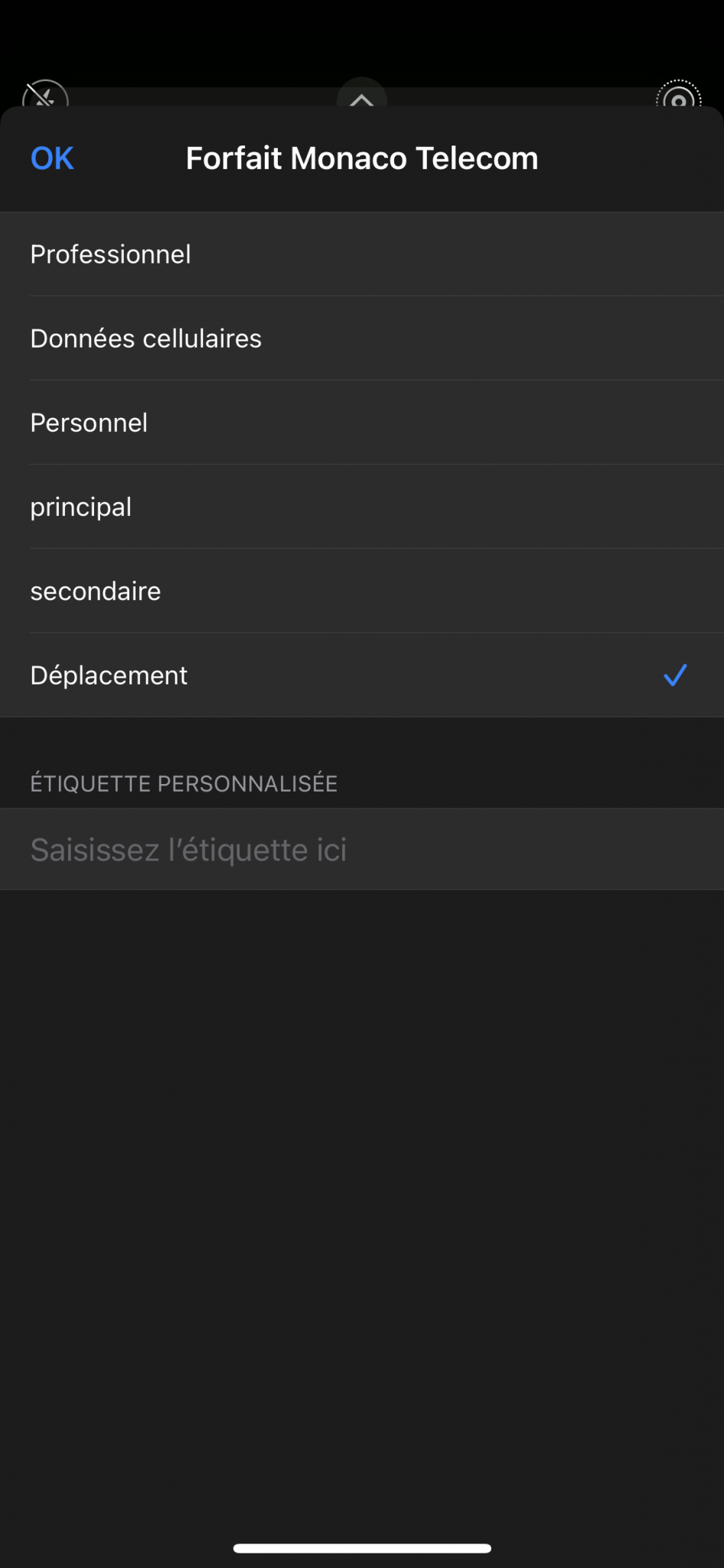Image resolution: width=724 pixels, height=1568 pixels.
Task: Open the camera from the top right icon
Action: [679, 100]
